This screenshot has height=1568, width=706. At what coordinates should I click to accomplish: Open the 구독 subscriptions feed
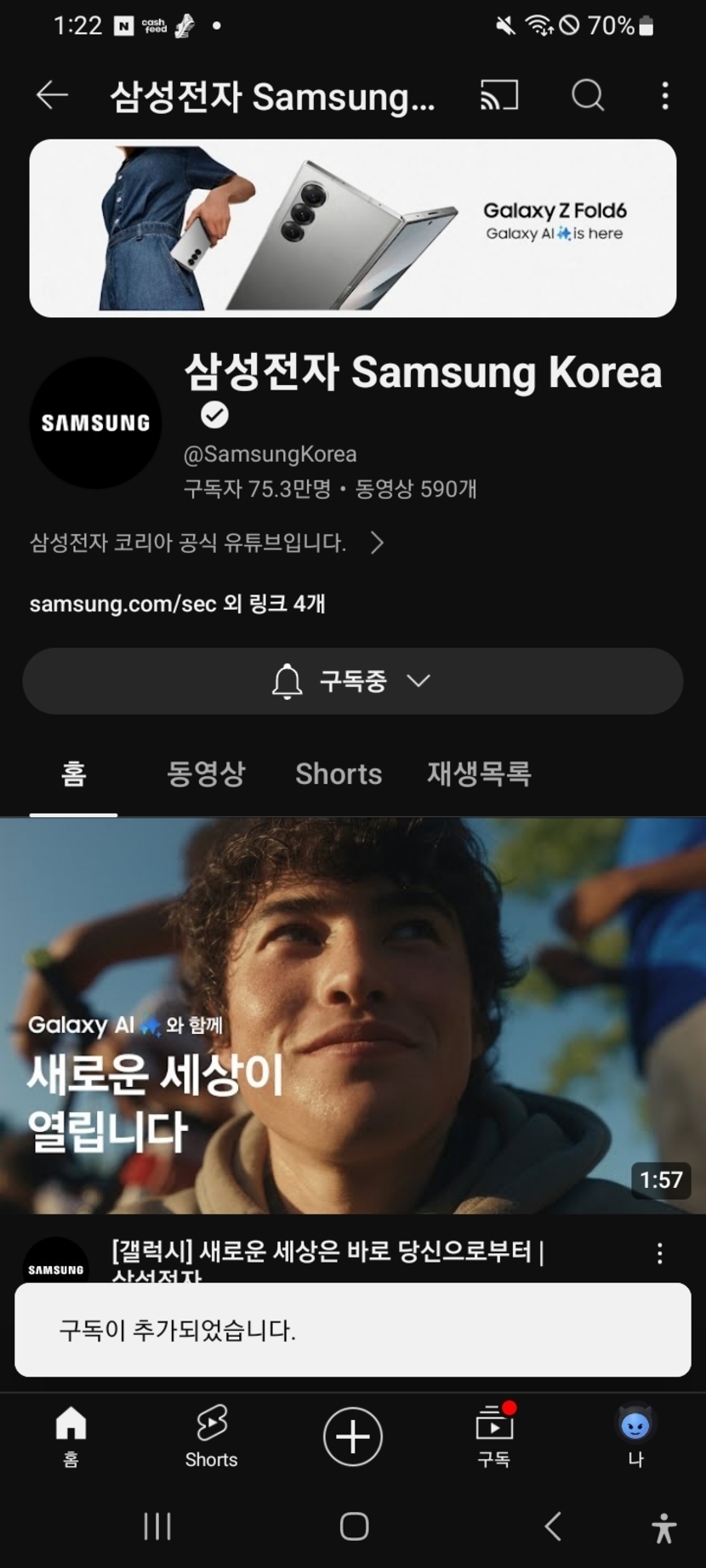tap(494, 1436)
